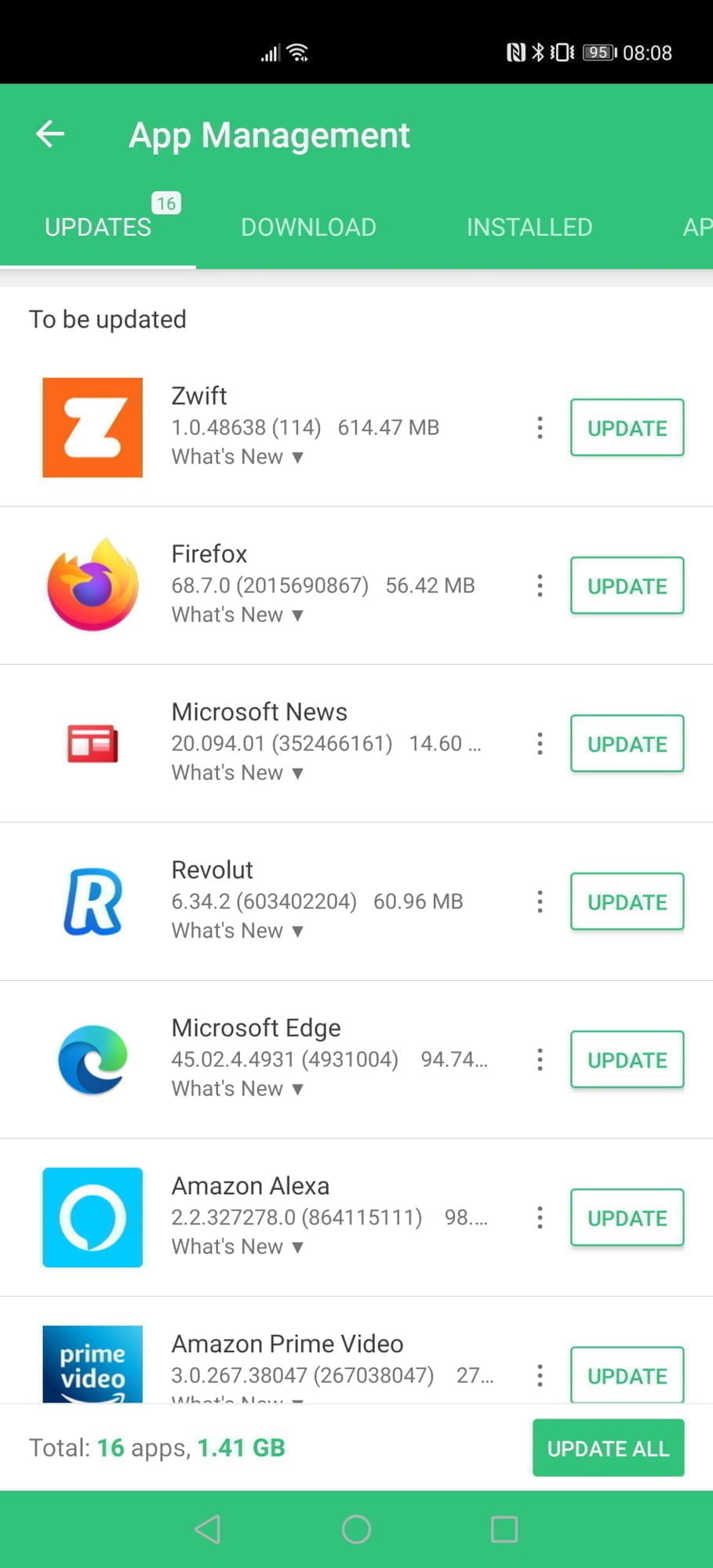The width and height of the screenshot is (713, 1568).
Task: Go to the system home screen
Action: tap(356, 1529)
